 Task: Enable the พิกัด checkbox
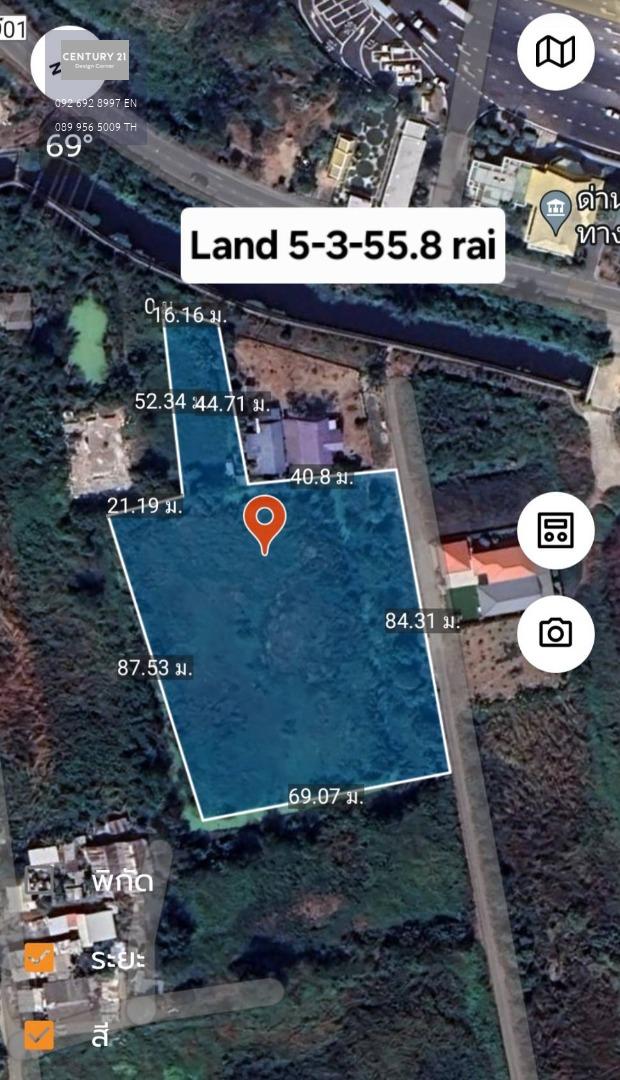coord(40,882)
